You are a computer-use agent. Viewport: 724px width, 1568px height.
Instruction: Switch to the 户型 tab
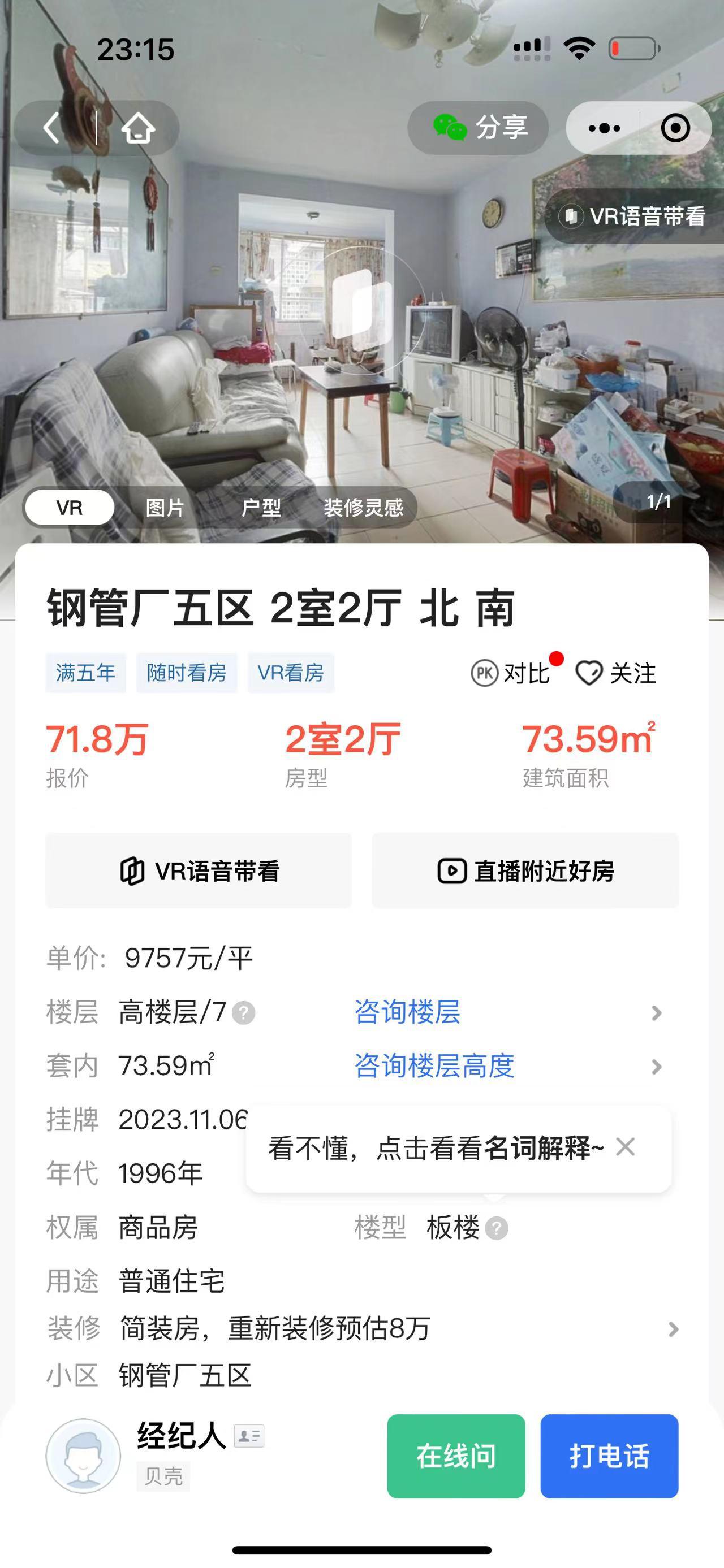point(261,507)
